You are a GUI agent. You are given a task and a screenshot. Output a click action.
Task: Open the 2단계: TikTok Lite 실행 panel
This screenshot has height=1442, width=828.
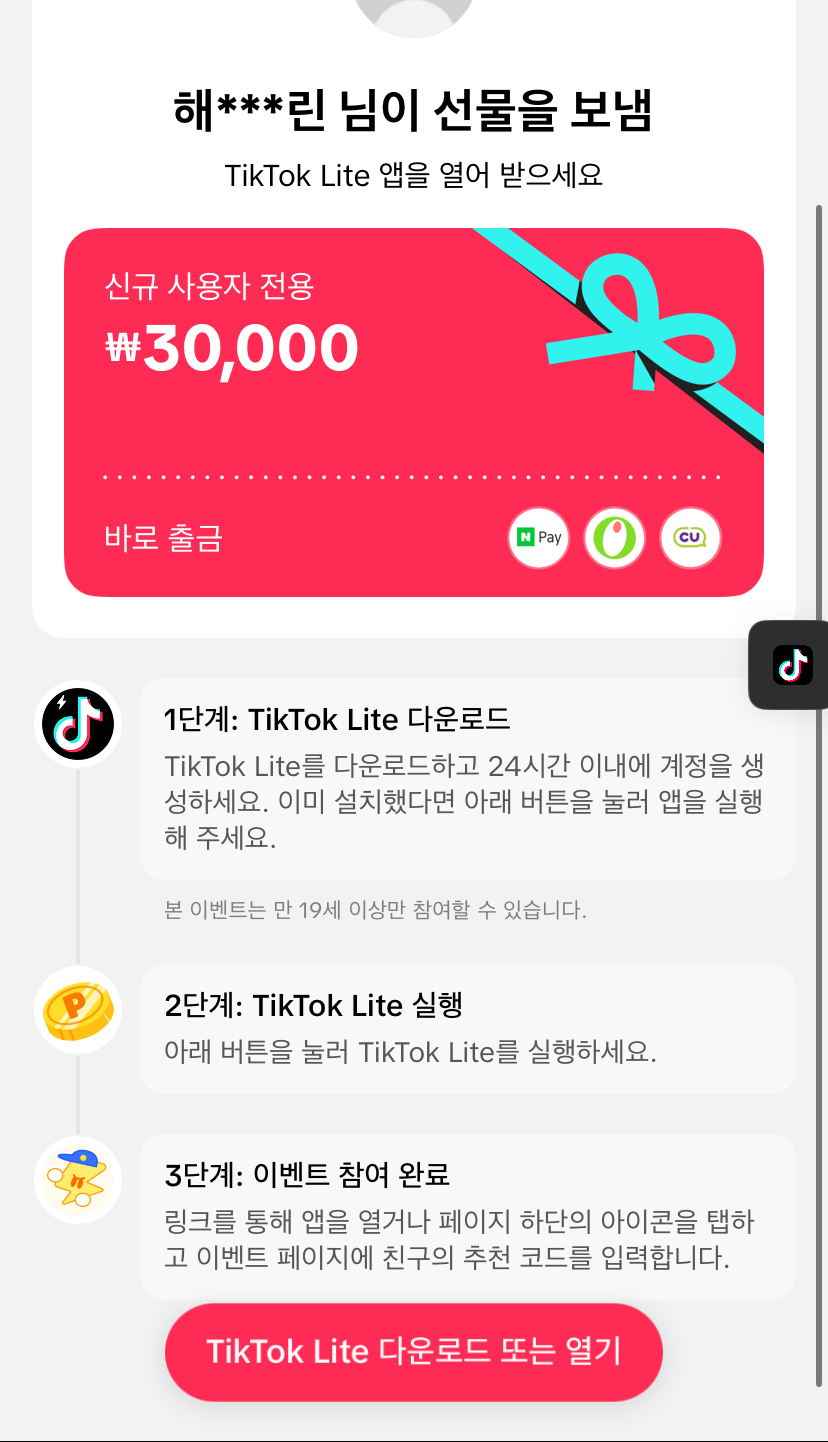pos(467,1028)
